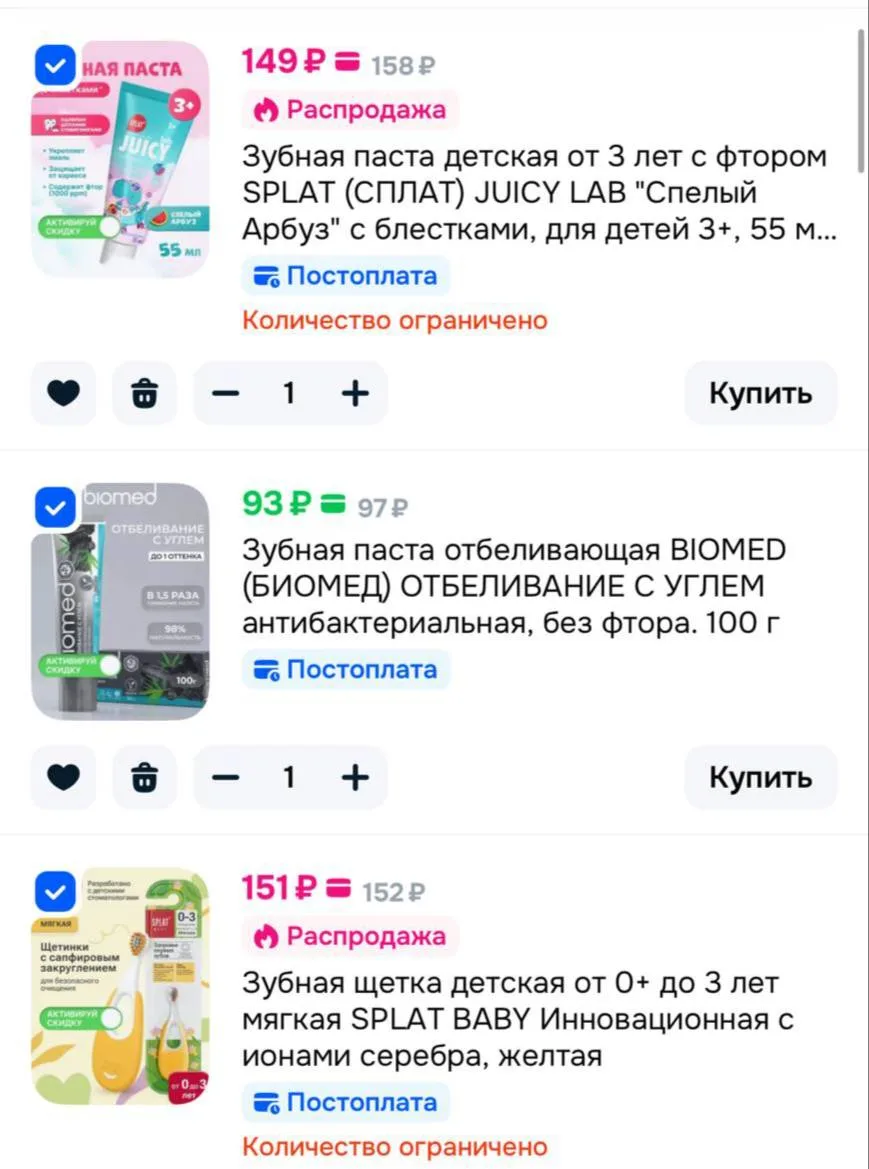Image resolution: width=869 pixels, height=1169 pixels.
Task: Remove BIOMED toothpaste using trash icon
Action: coord(145,778)
